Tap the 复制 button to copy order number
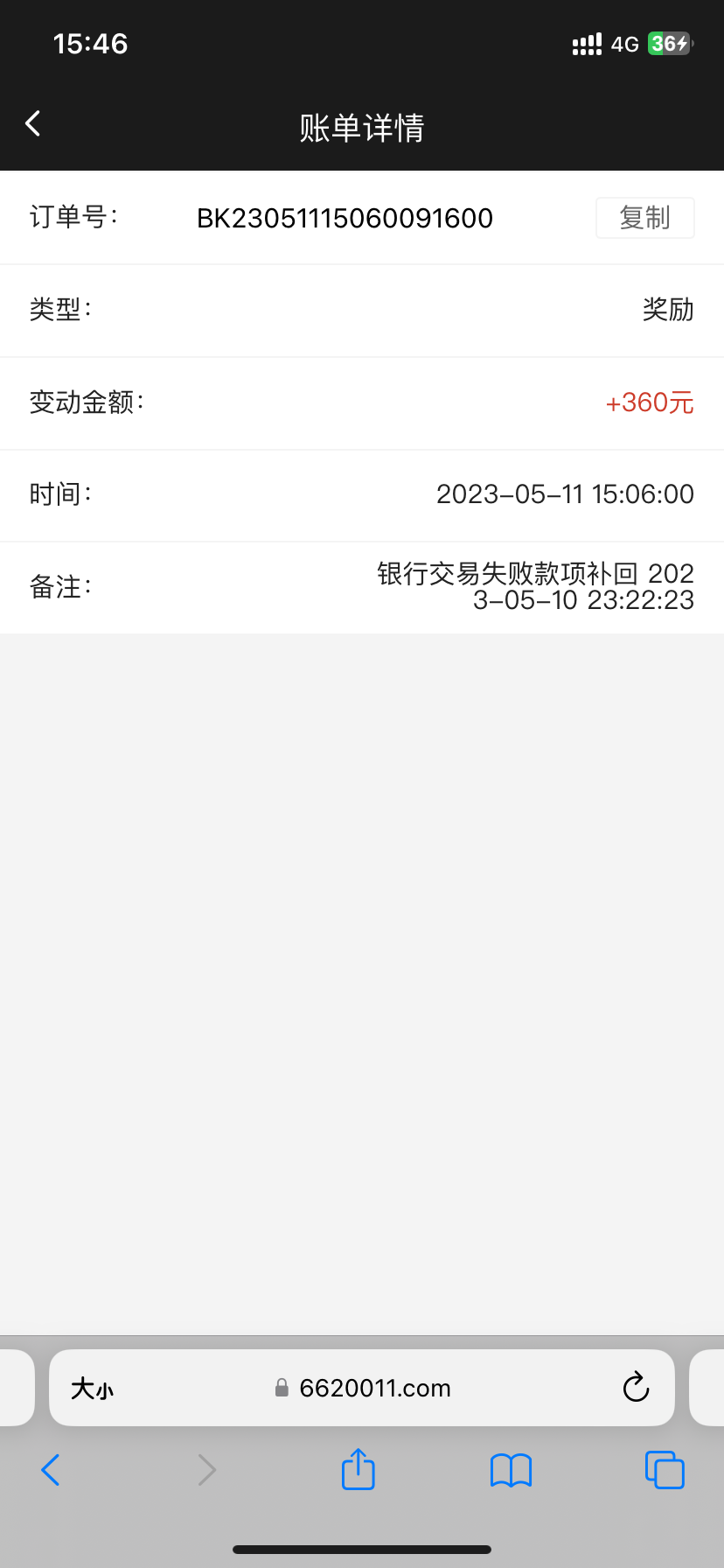 tap(644, 217)
